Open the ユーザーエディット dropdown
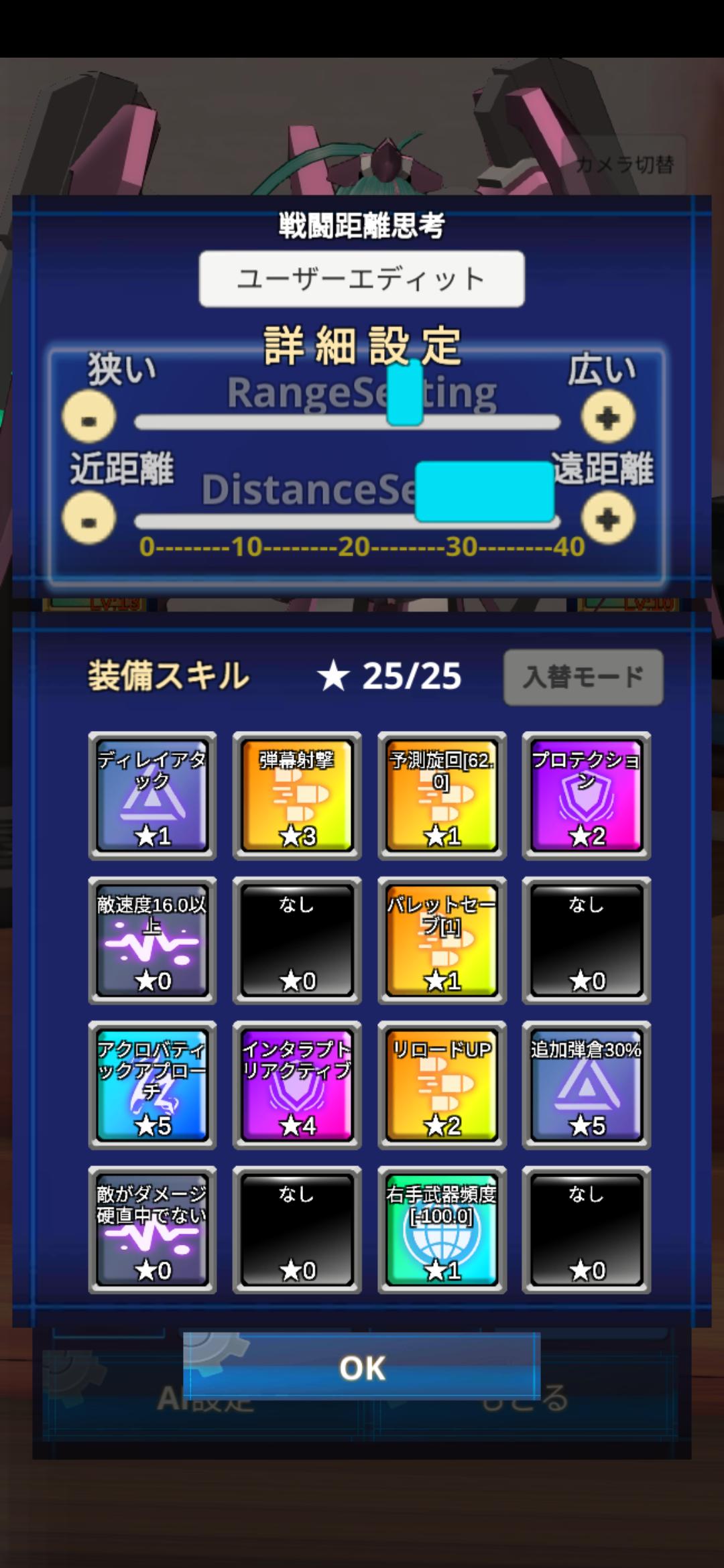This screenshot has height=1568, width=724. click(x=361, y=279)
